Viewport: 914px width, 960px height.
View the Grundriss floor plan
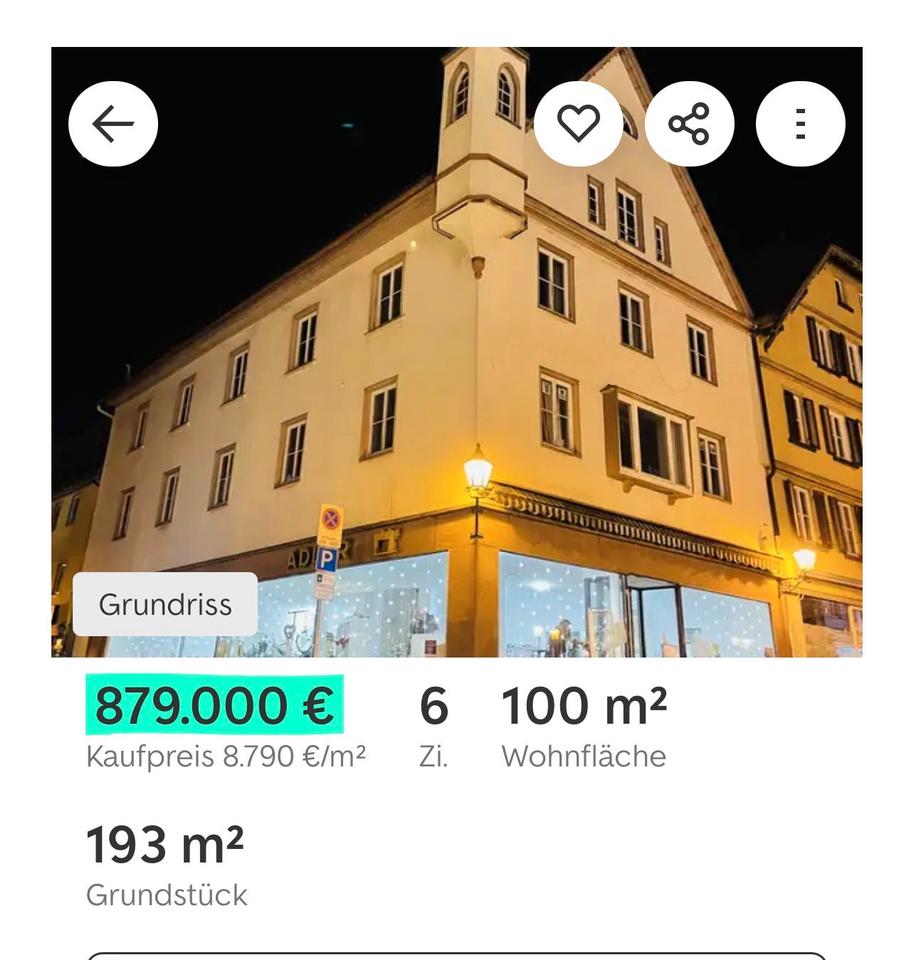pyautogui.click(x=165, y=604)
